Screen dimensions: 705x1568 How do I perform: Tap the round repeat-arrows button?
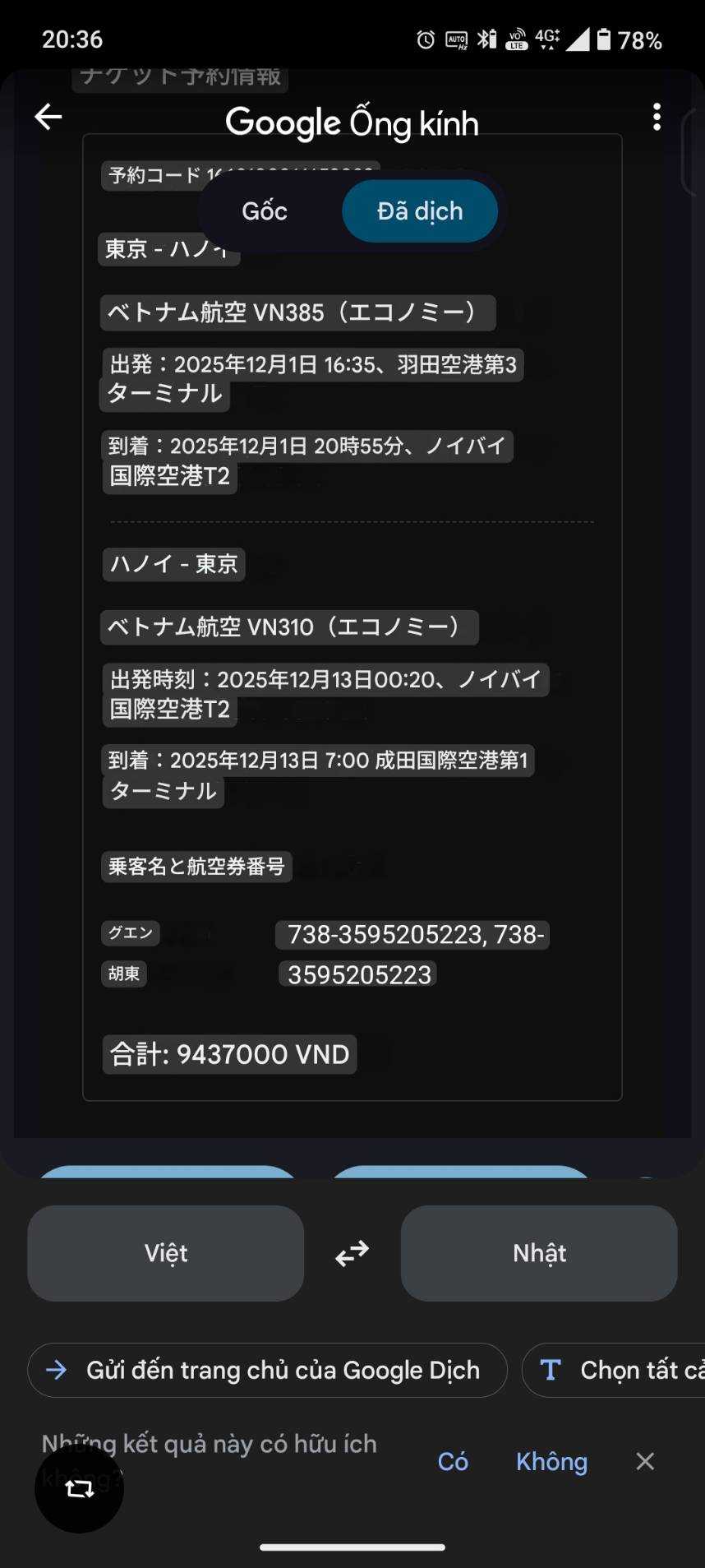[x=80, y=1488]
